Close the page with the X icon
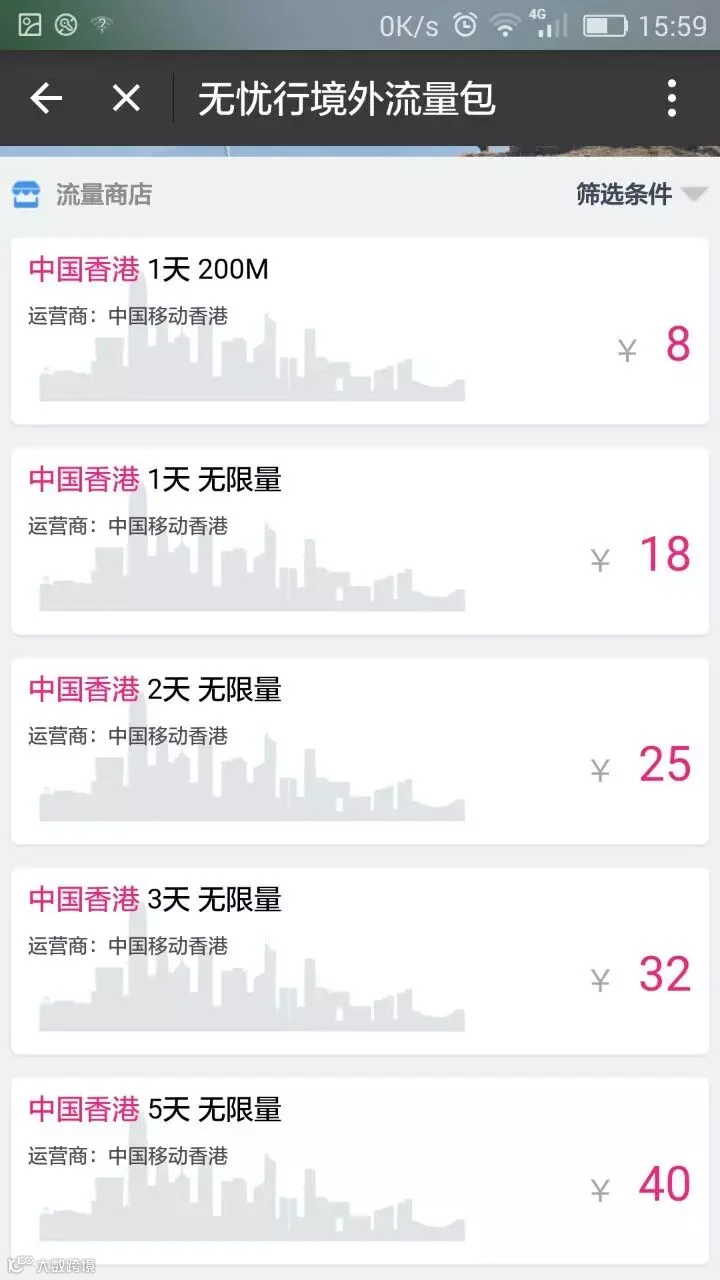720x1280 pixels. 126,98
